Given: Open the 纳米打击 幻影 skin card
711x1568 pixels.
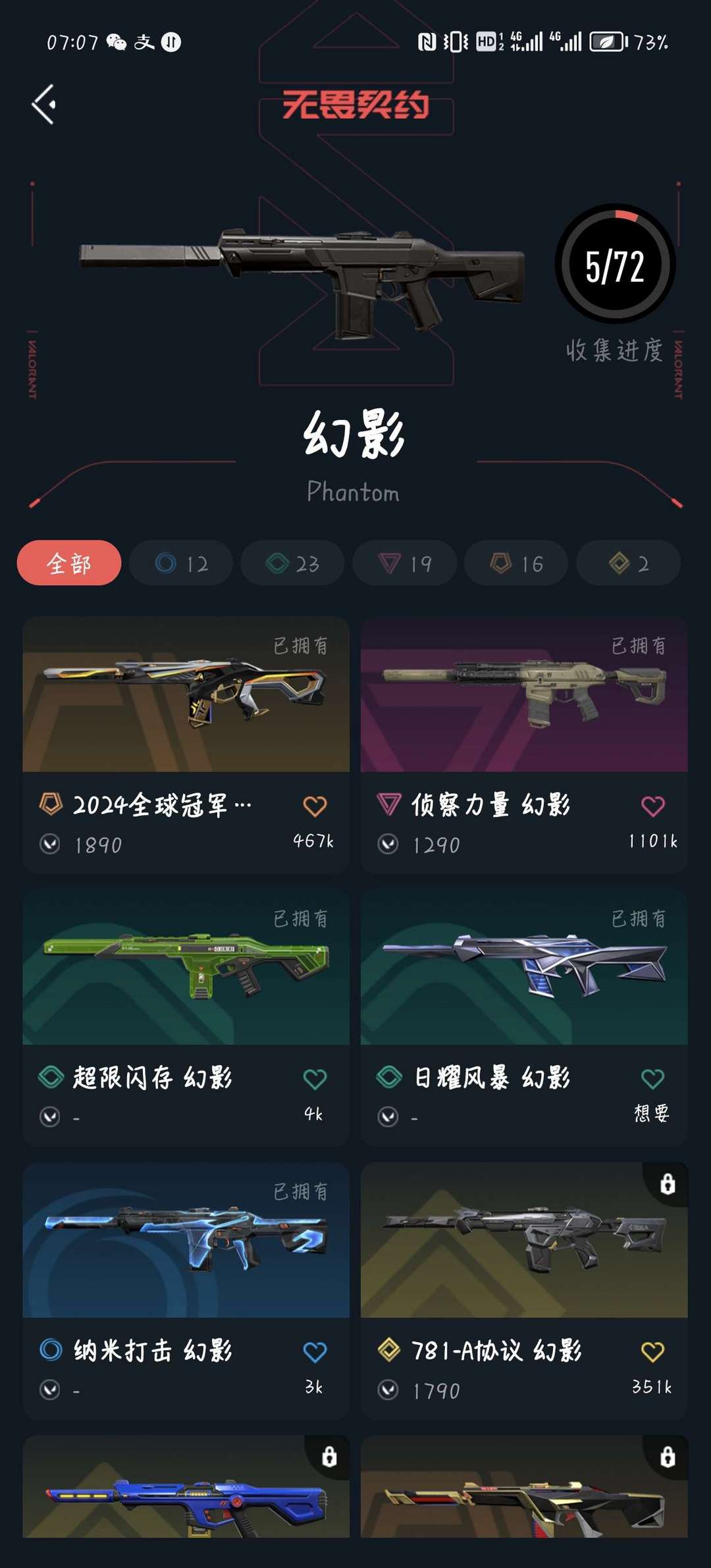Looking at the screenshot, I should [x=186, y=1291].
